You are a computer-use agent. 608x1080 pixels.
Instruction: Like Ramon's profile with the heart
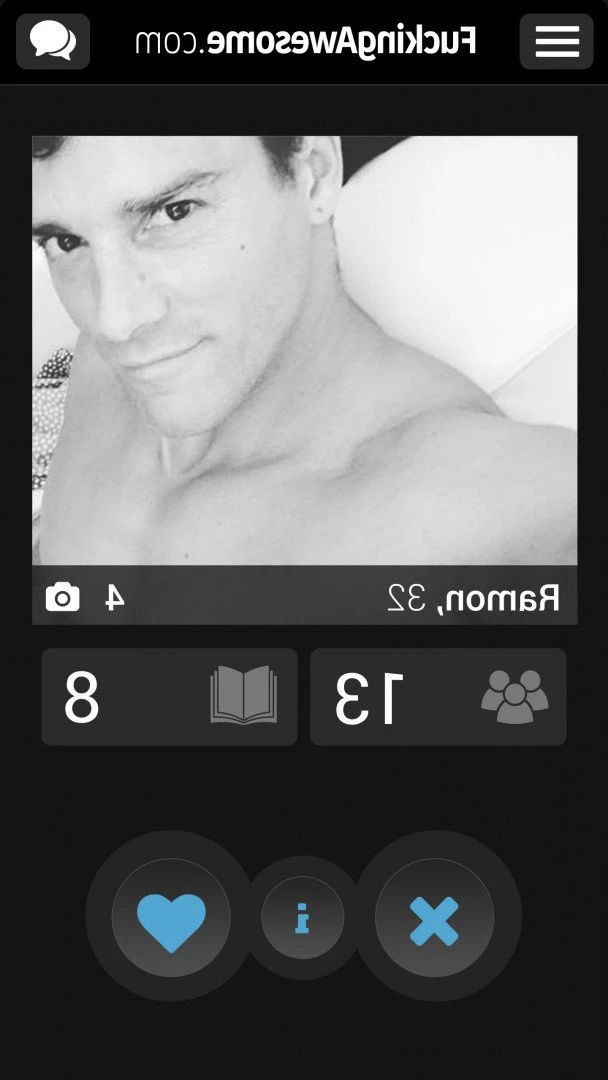[171, 919]
